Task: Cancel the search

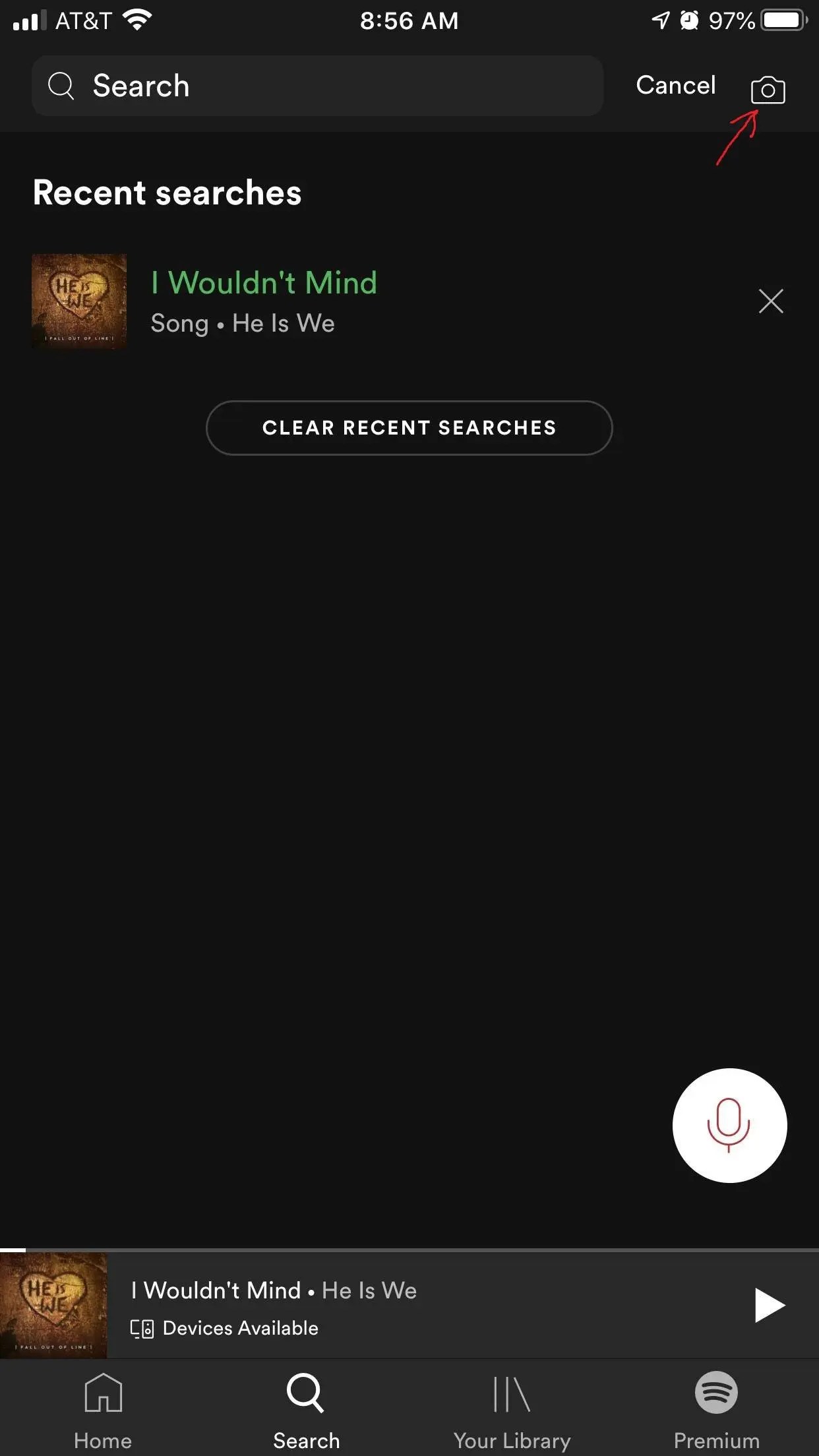Action: tap(675, 86)
